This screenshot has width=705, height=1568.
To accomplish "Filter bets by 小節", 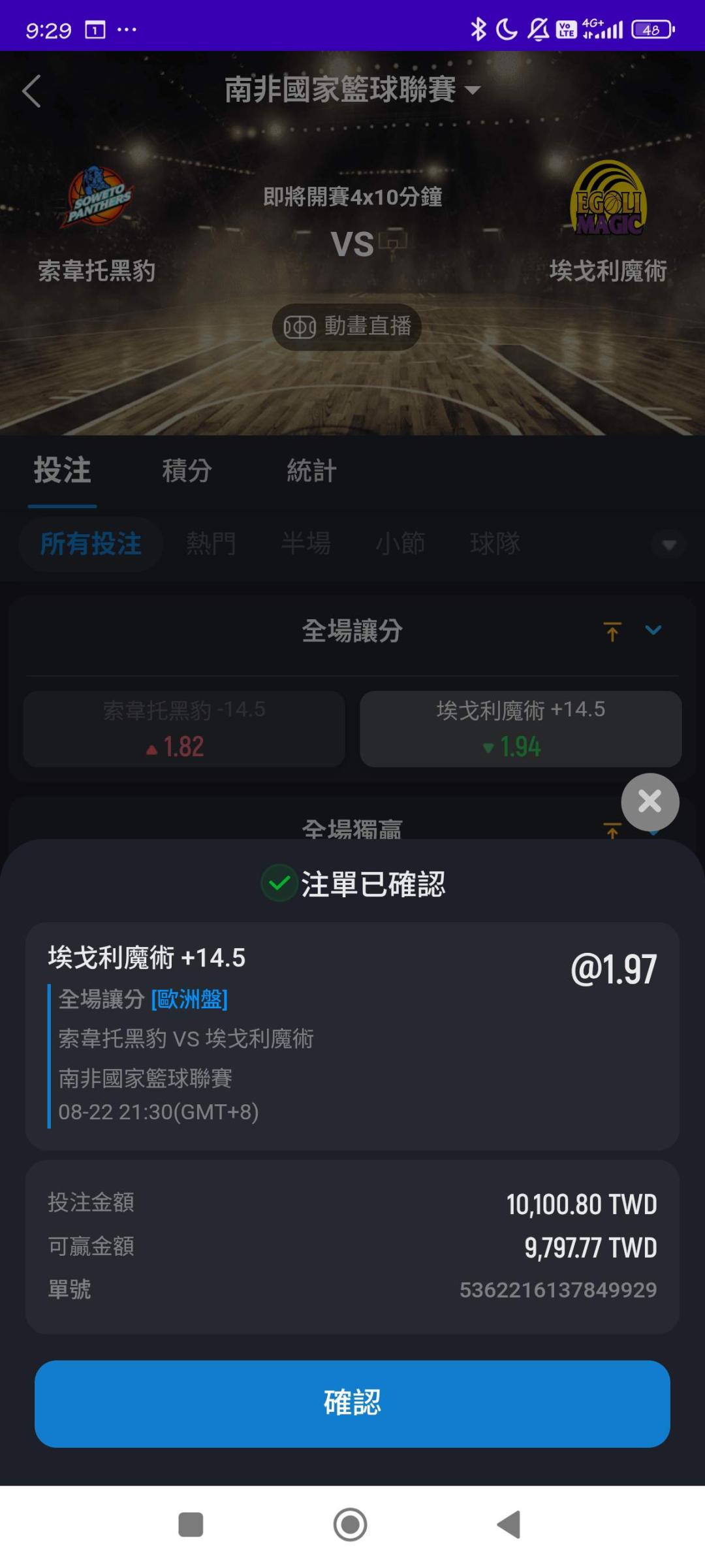I will [x=400, y=543].
